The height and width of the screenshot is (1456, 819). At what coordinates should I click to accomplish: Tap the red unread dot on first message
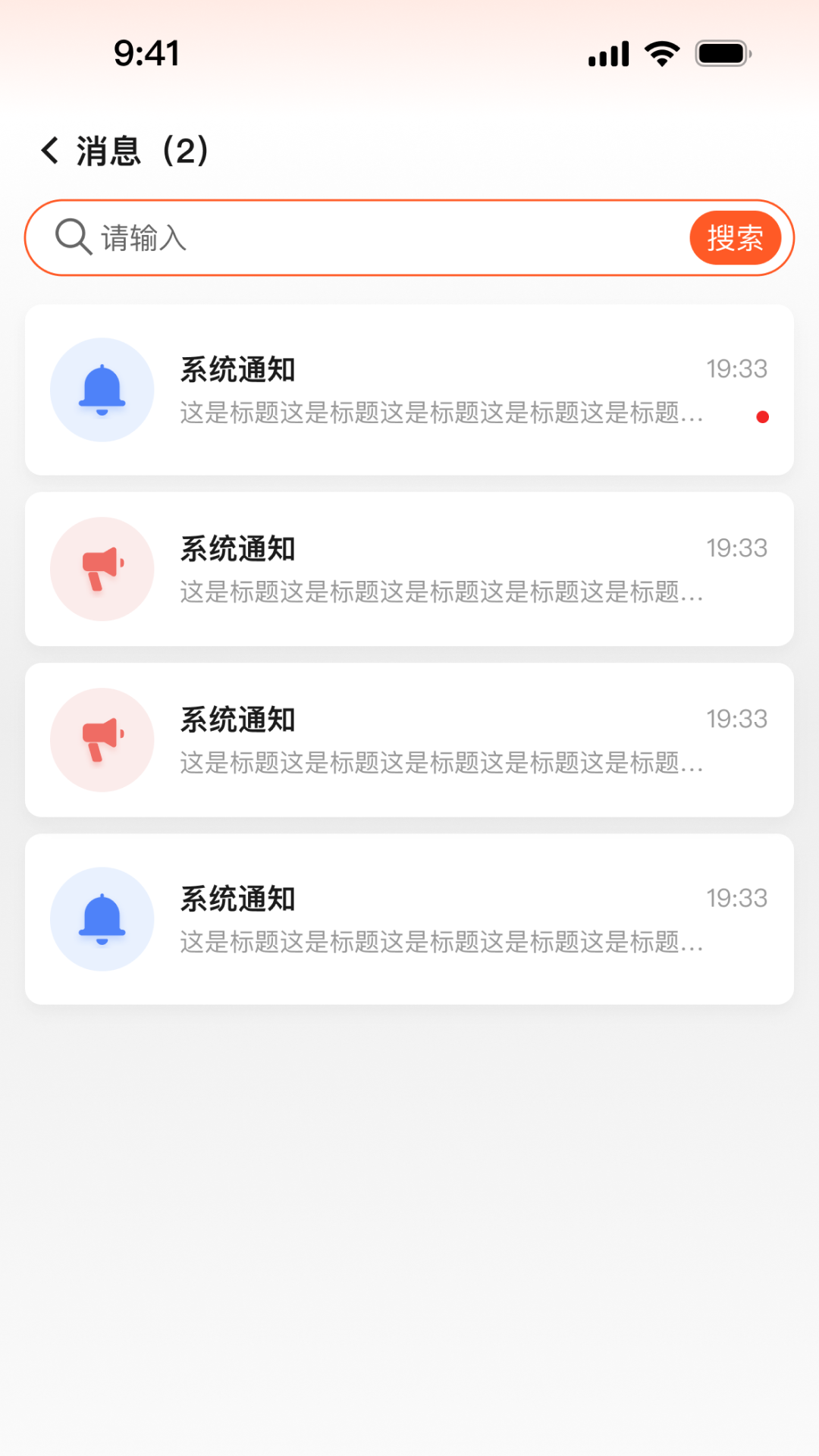pos(761,416)
